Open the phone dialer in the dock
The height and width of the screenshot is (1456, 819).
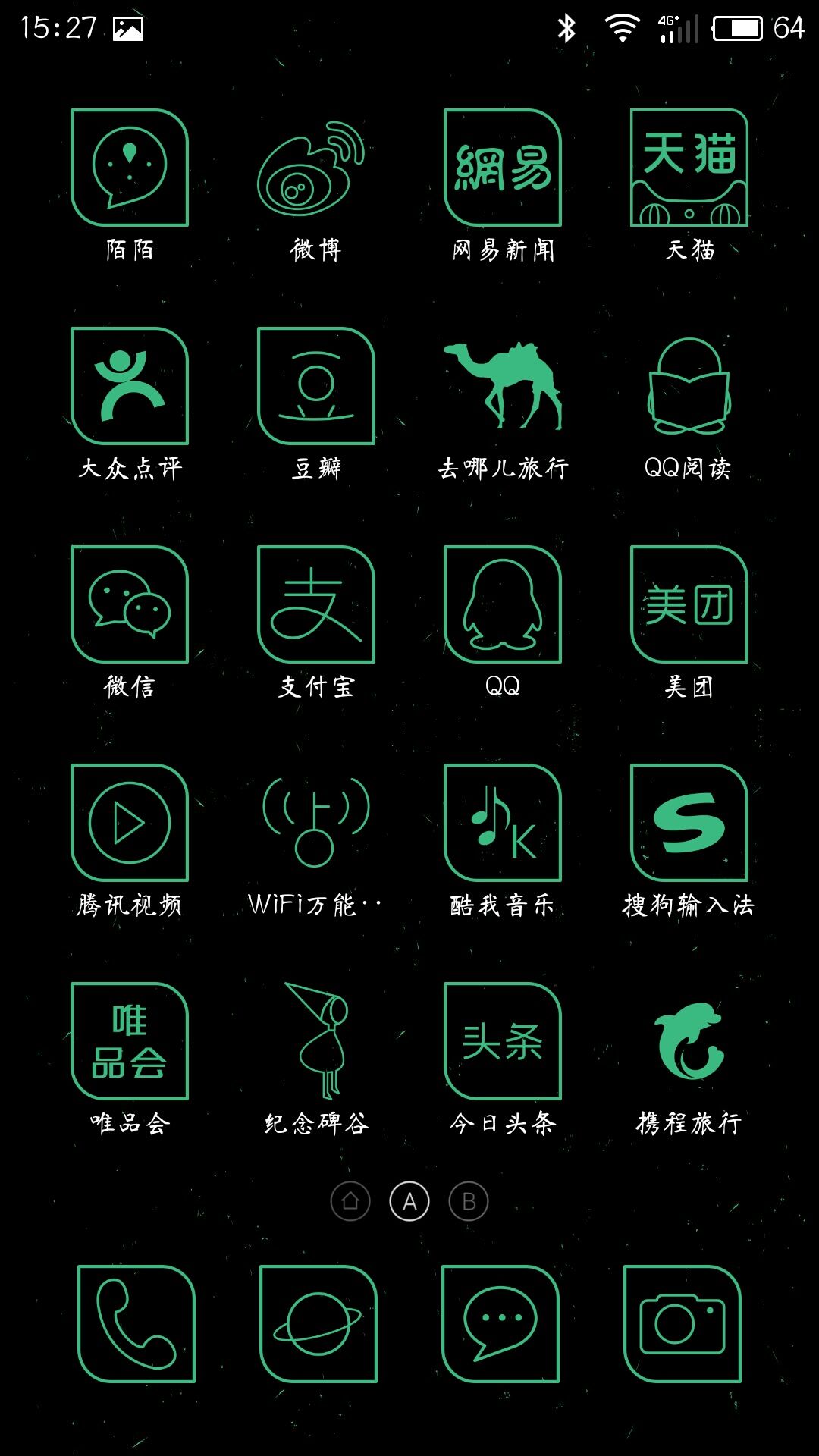coord(136,1324)
